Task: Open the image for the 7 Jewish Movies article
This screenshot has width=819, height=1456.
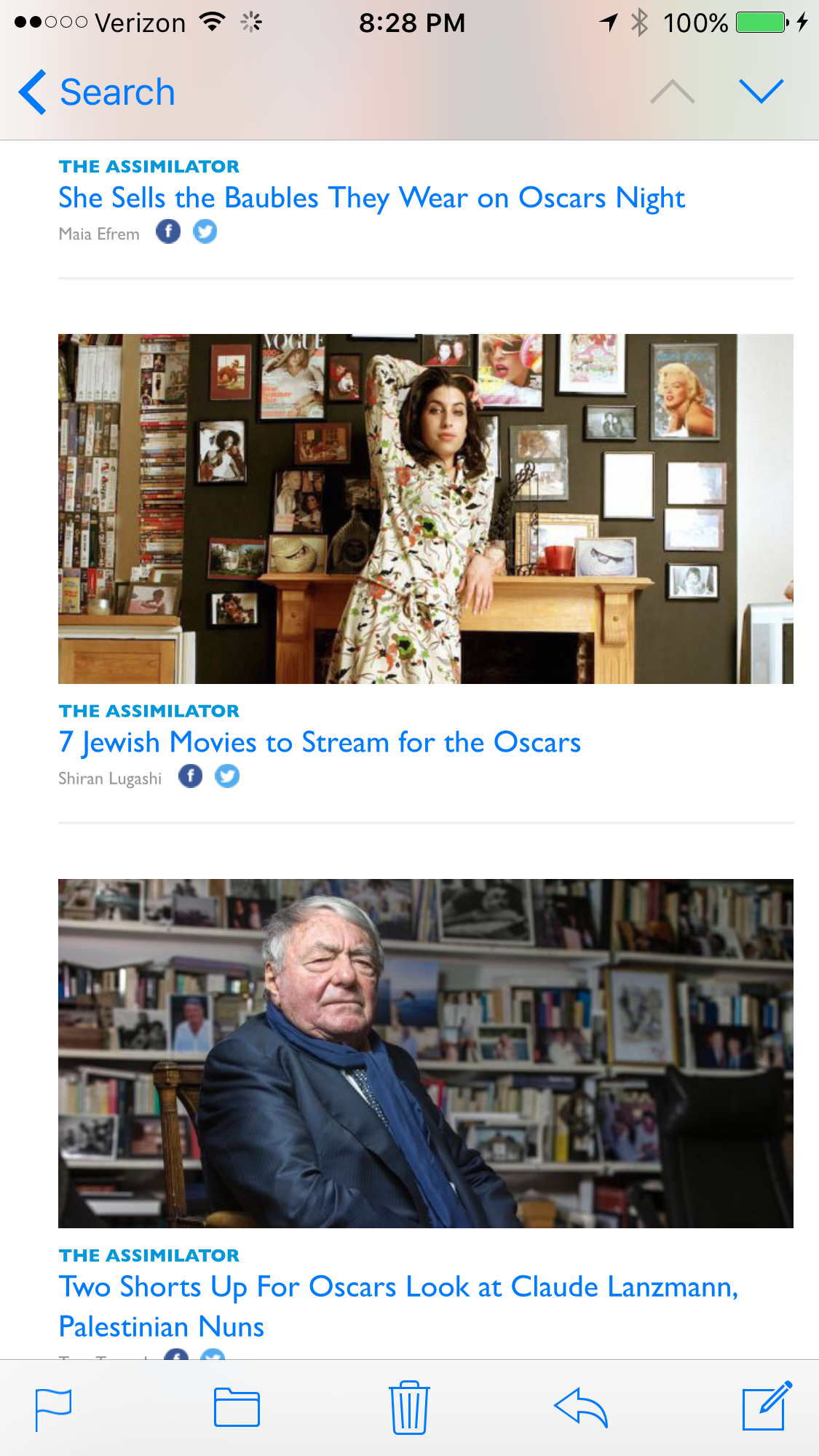Action: tap(425, 509)
